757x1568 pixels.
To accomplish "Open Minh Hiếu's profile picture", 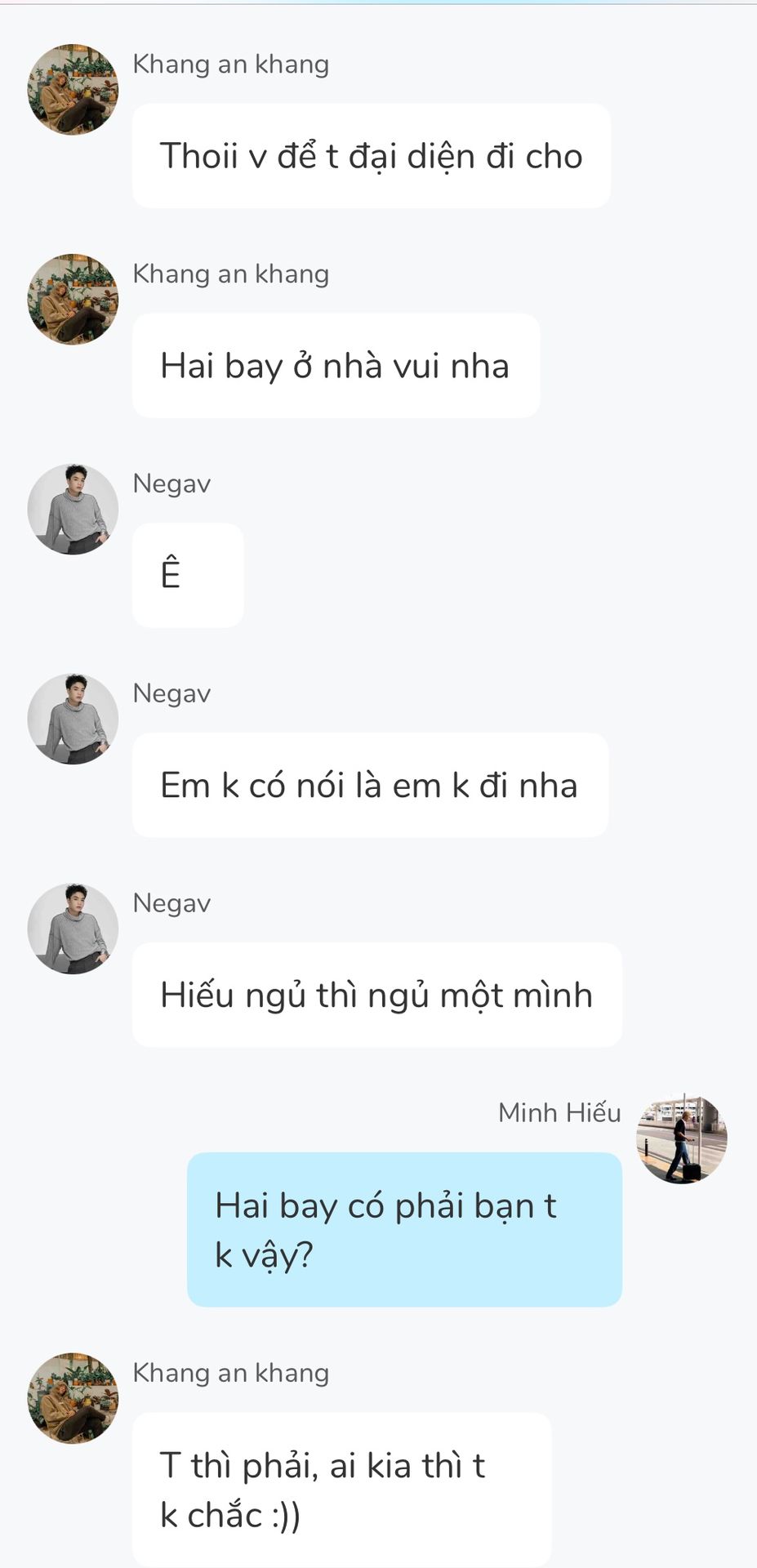I will click(x=682, y=1138).
